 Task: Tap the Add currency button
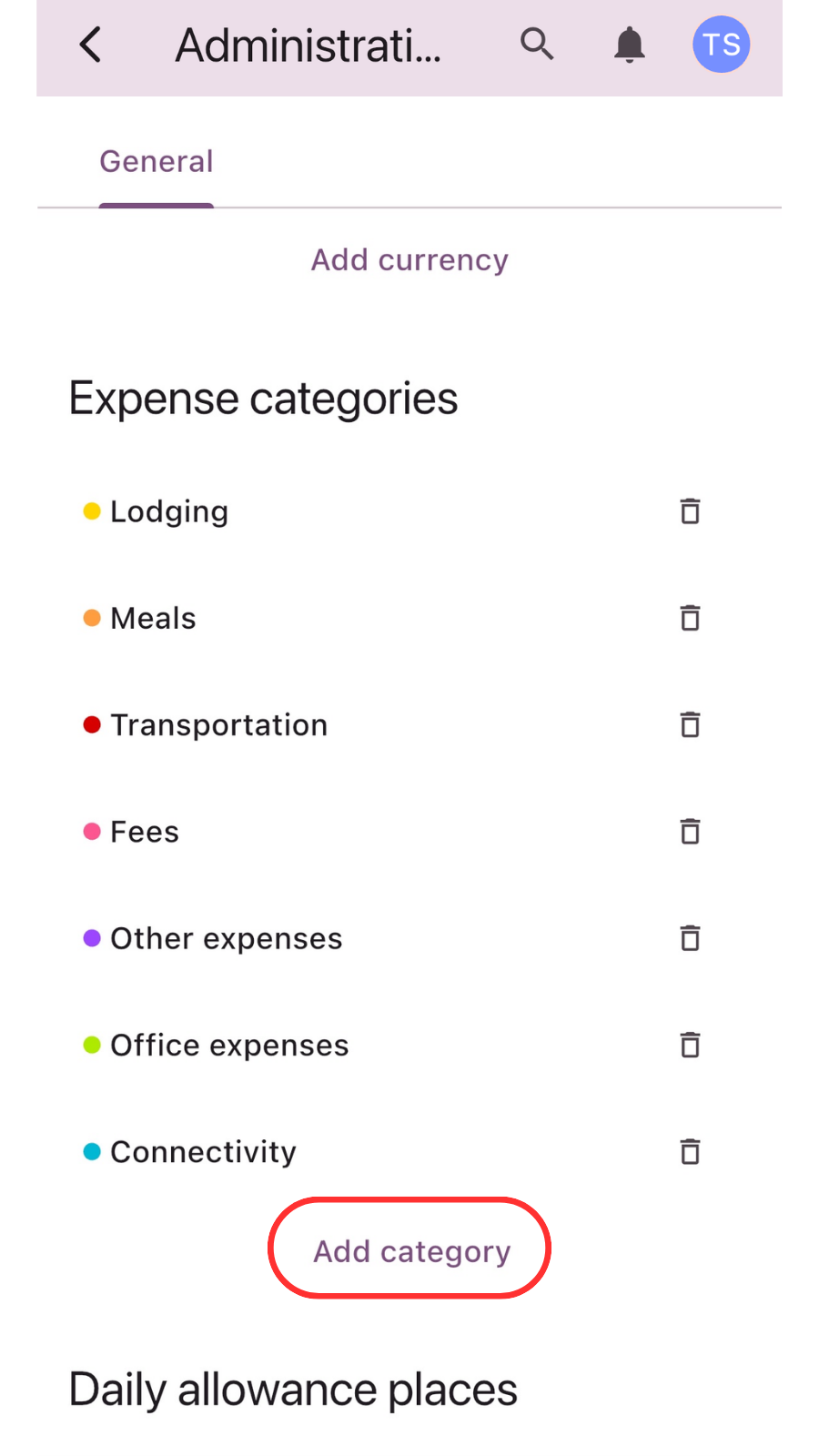click(409, 260)
